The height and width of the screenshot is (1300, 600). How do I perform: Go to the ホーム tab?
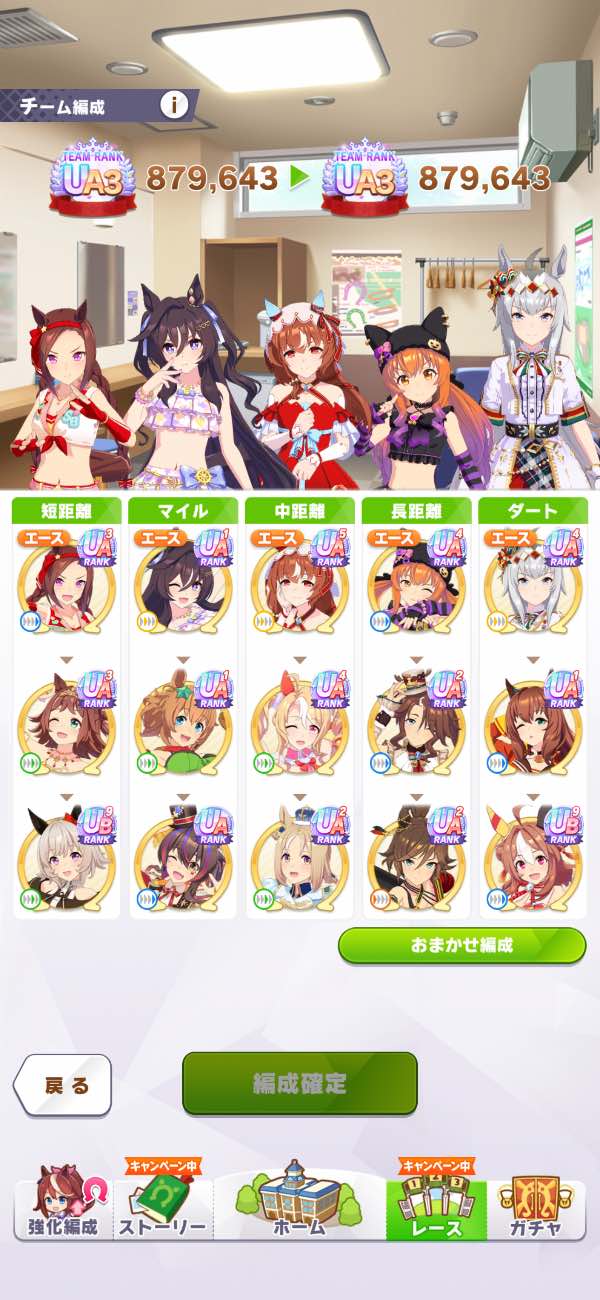pos(299,1203)
